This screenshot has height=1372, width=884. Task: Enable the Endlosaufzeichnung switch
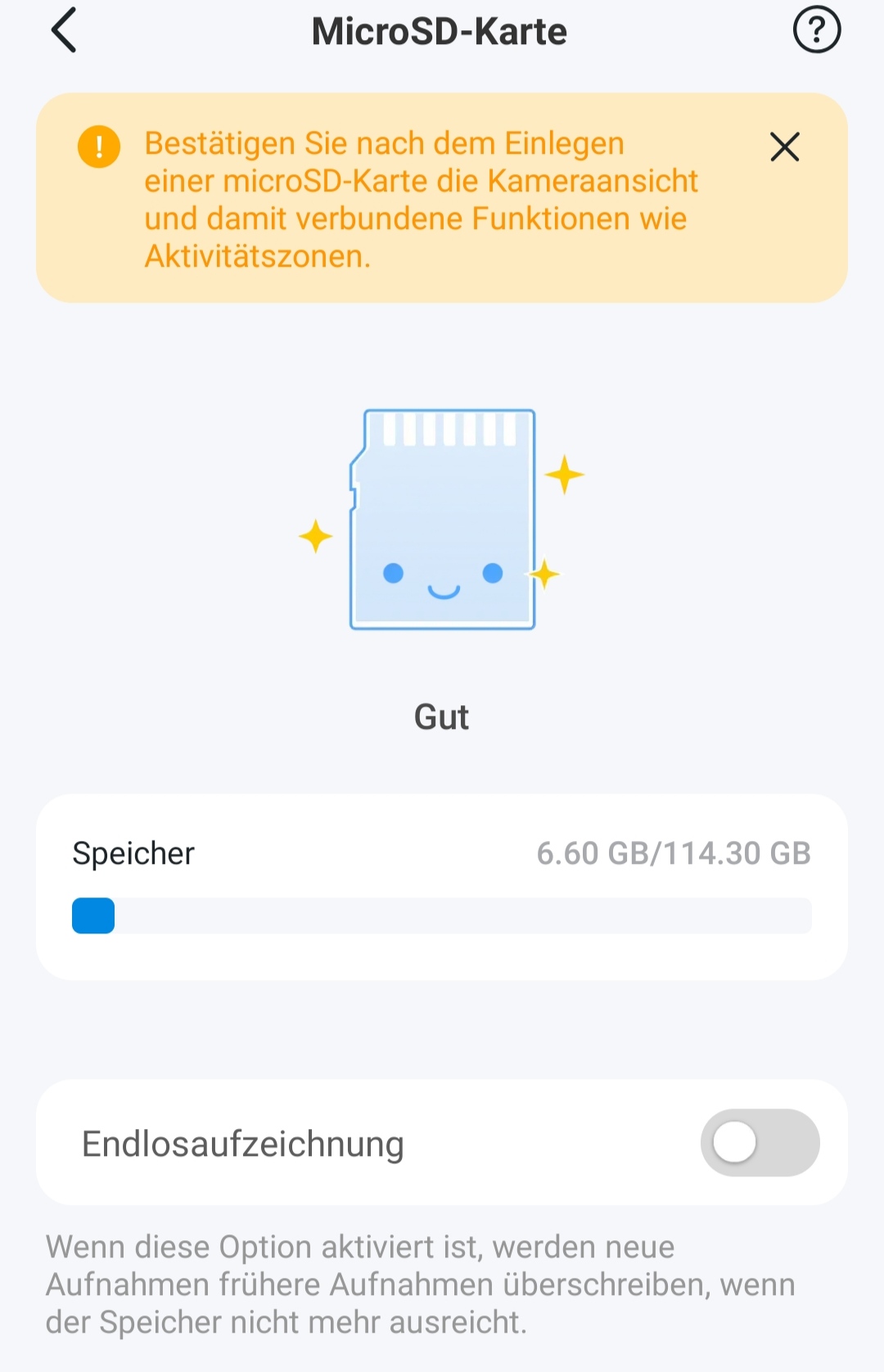[x=759, y=1142]
